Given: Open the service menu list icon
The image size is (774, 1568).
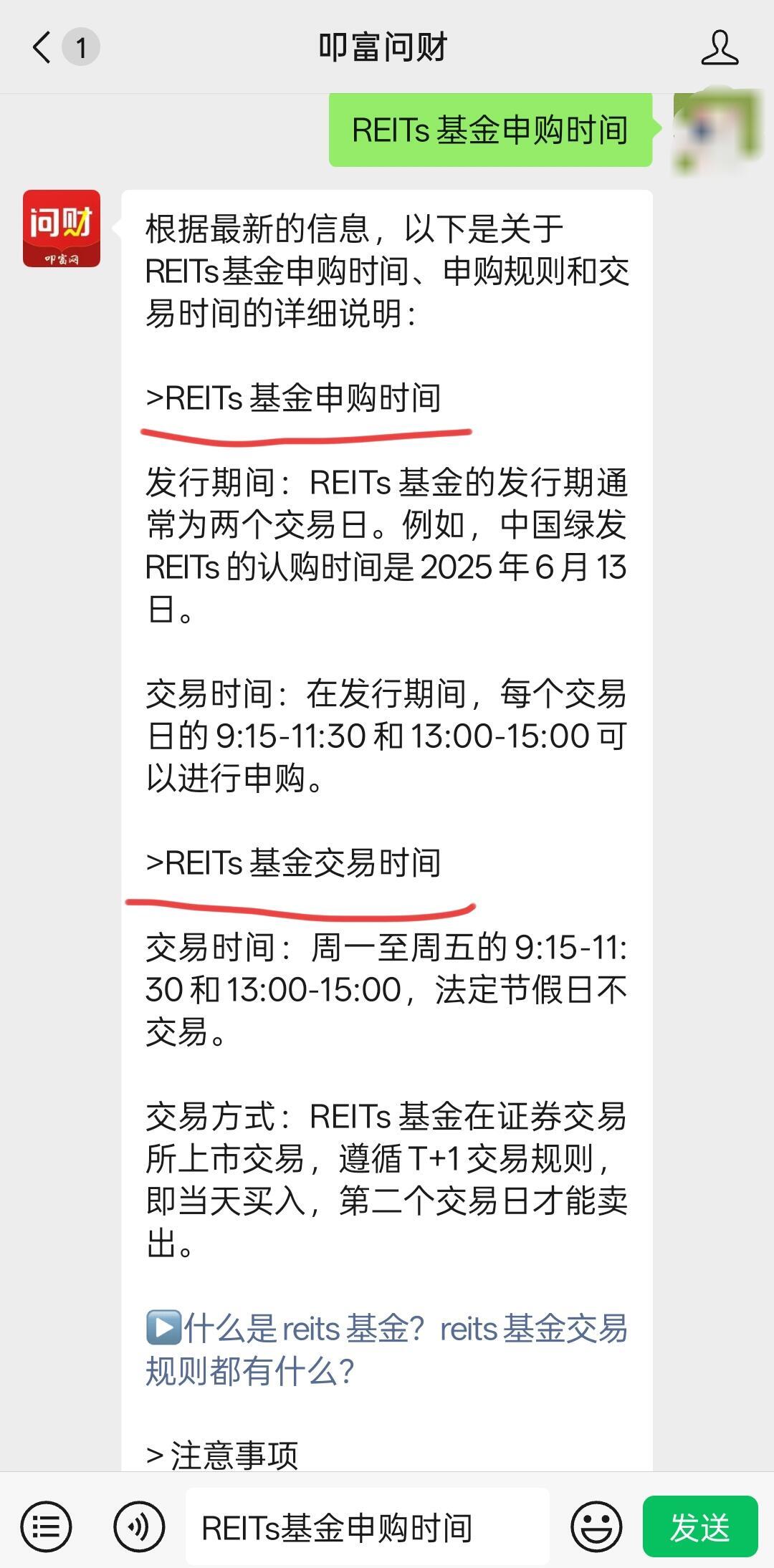Looking at the screenshot, I should point(47,1526).
